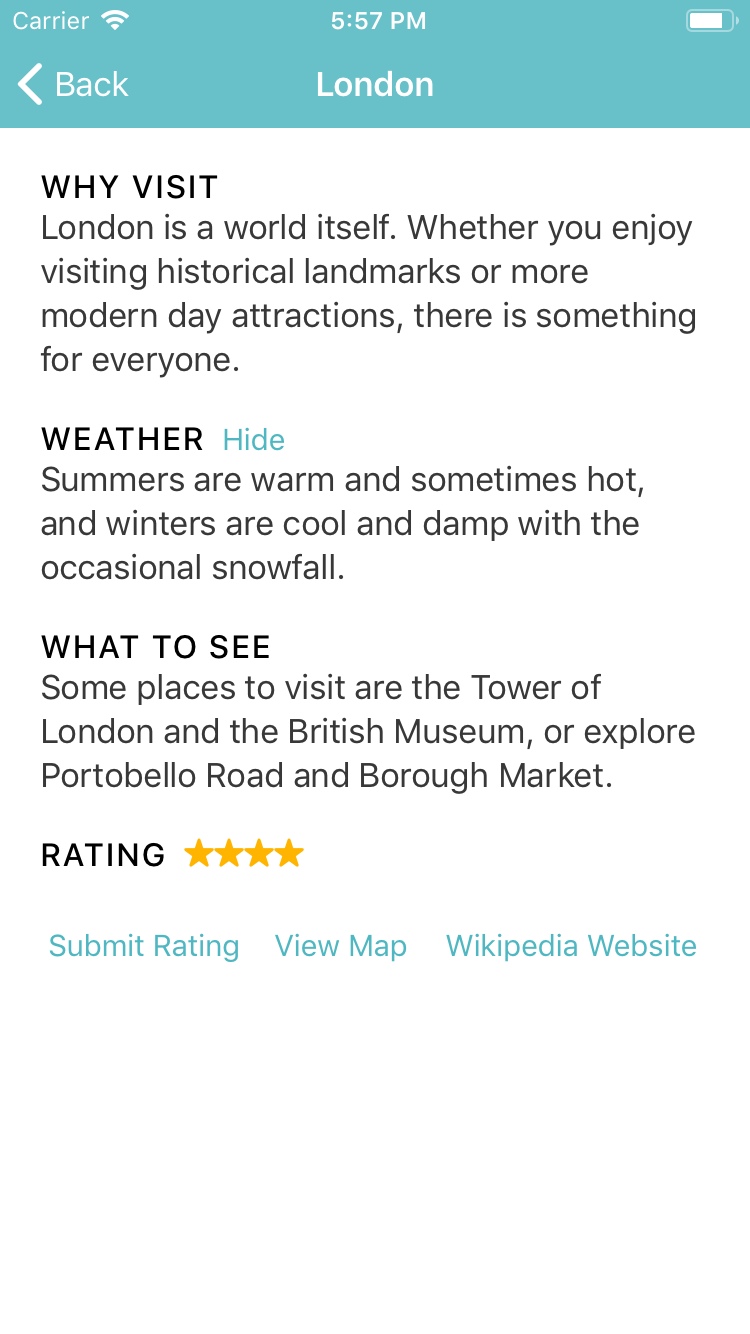Go back to the previous screen
The height and width of the screenshot is (1334, 750).
coord(74,85)
